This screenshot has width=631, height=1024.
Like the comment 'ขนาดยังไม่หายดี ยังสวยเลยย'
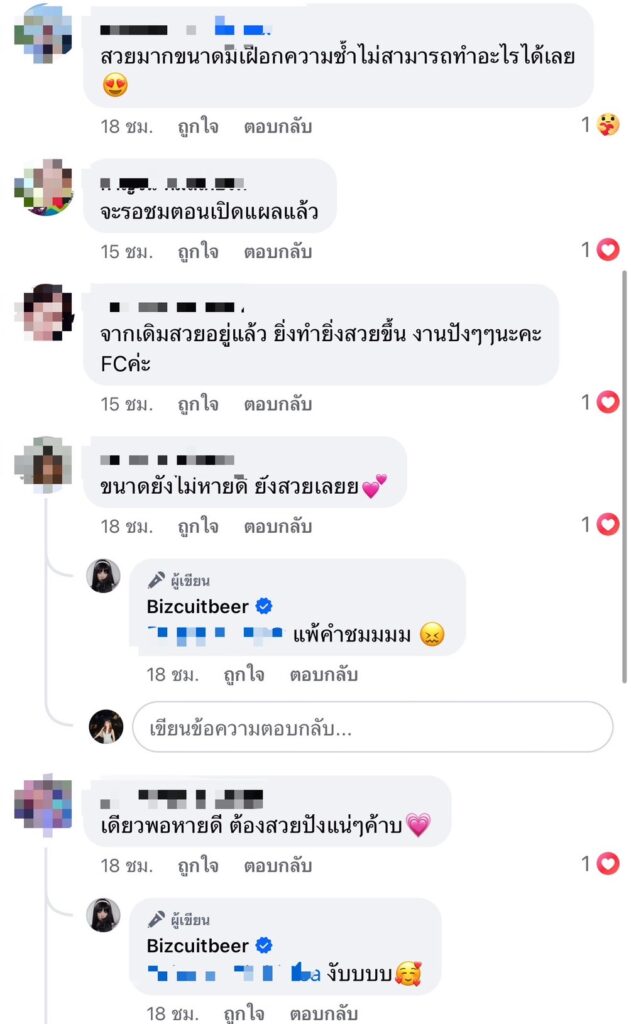(x=198, y=526)
